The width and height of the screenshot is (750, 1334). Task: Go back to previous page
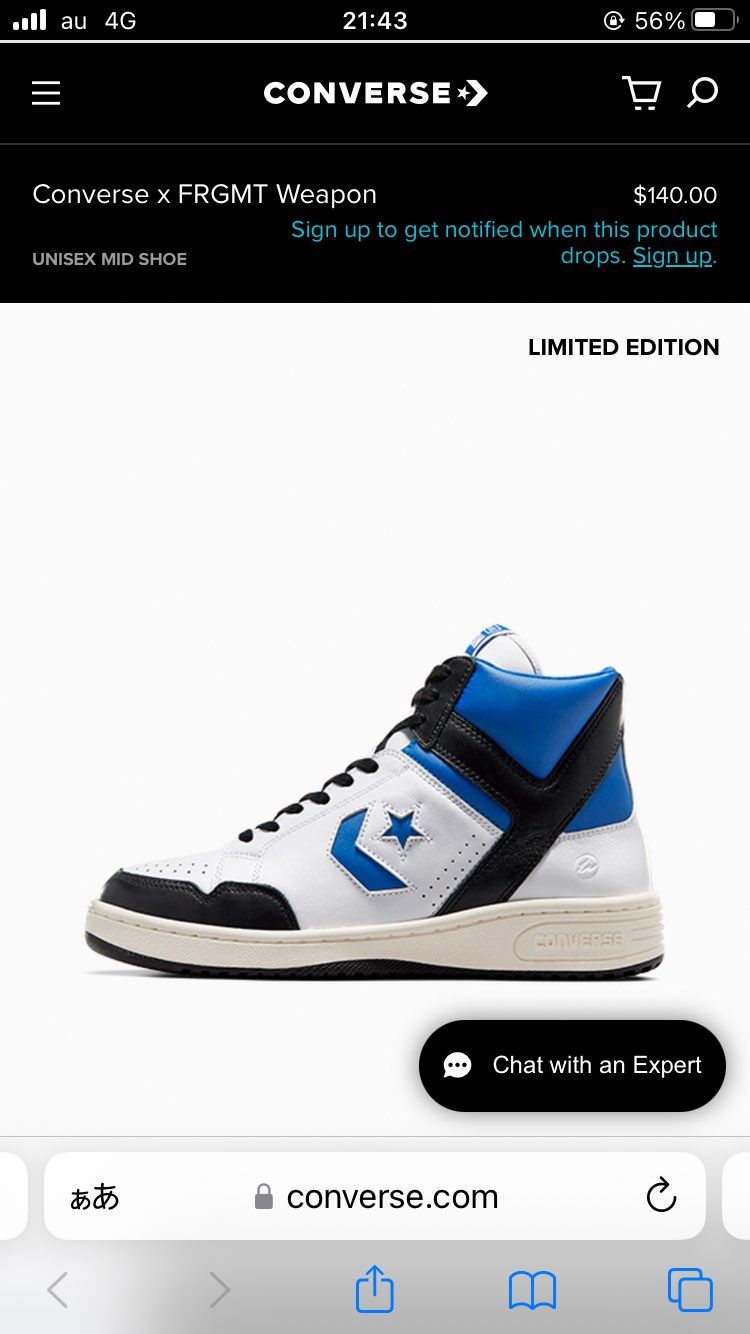pyautogui.click(x=58, y=1290)
